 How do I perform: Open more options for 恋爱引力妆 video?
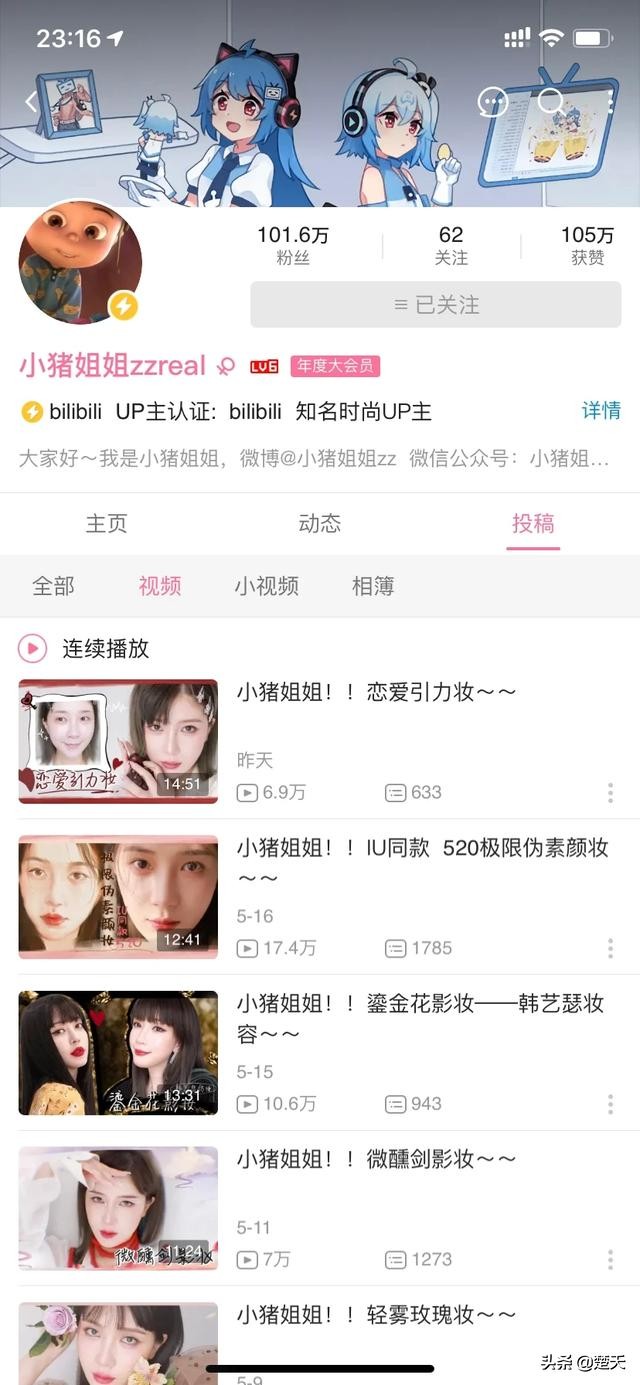(x=610, y=793)
